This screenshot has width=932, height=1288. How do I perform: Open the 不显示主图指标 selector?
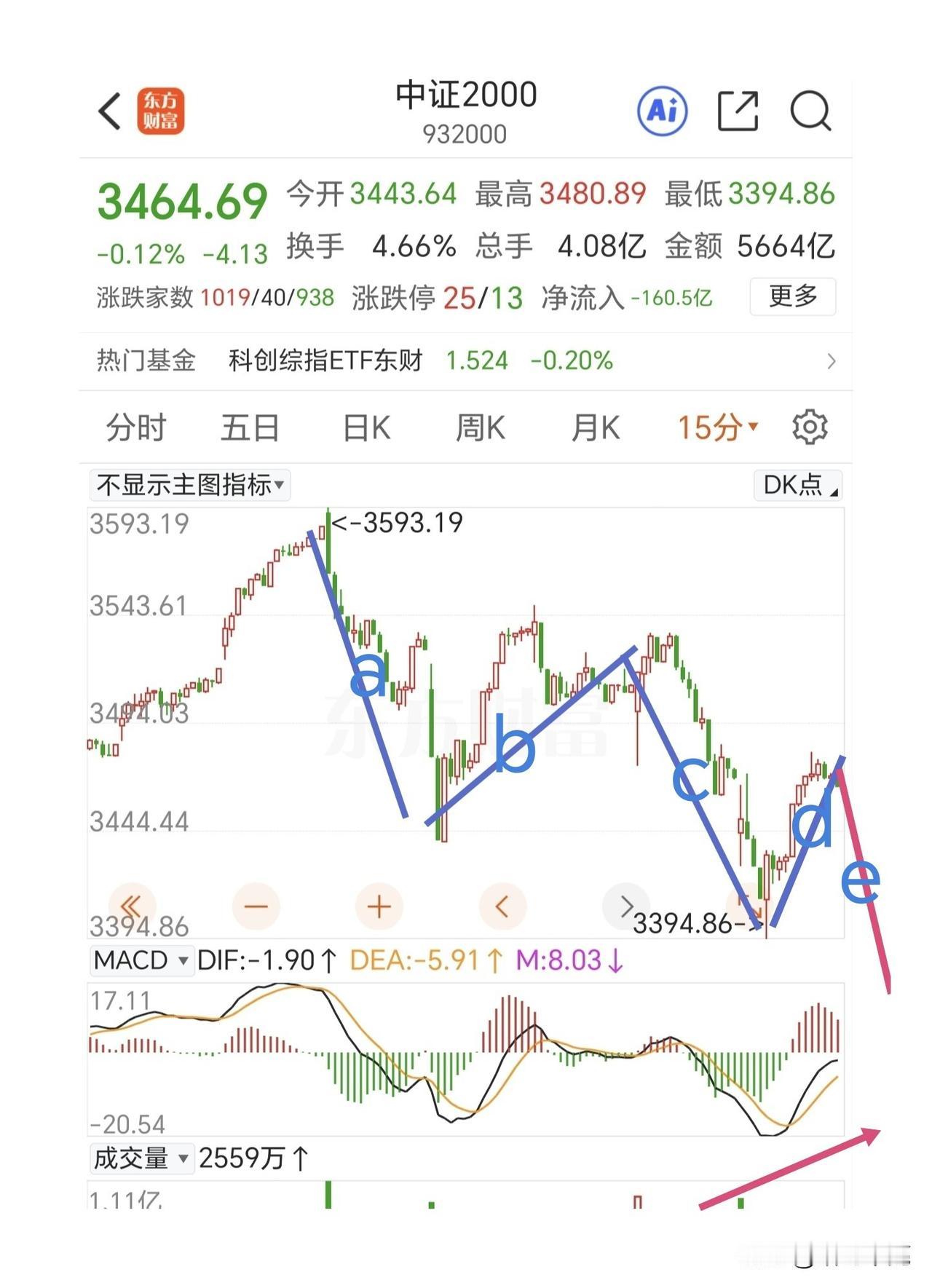[188, 484]
